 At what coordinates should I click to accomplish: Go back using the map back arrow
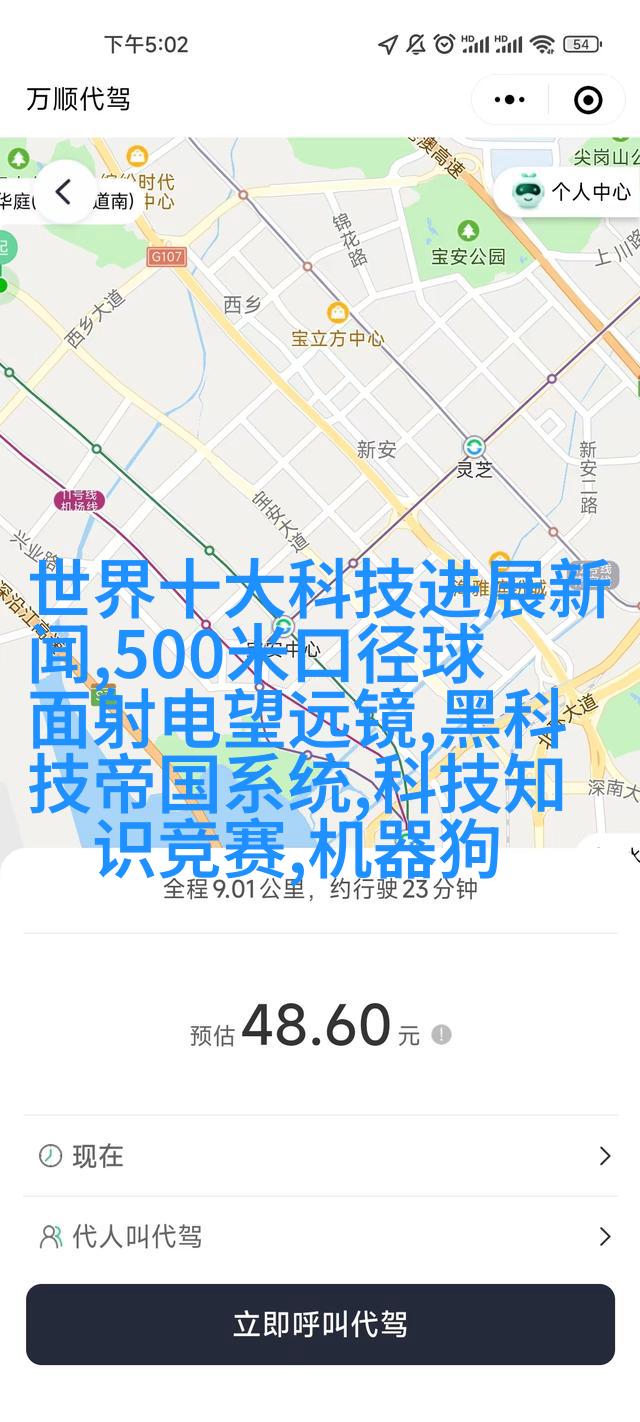pos(64,192)
